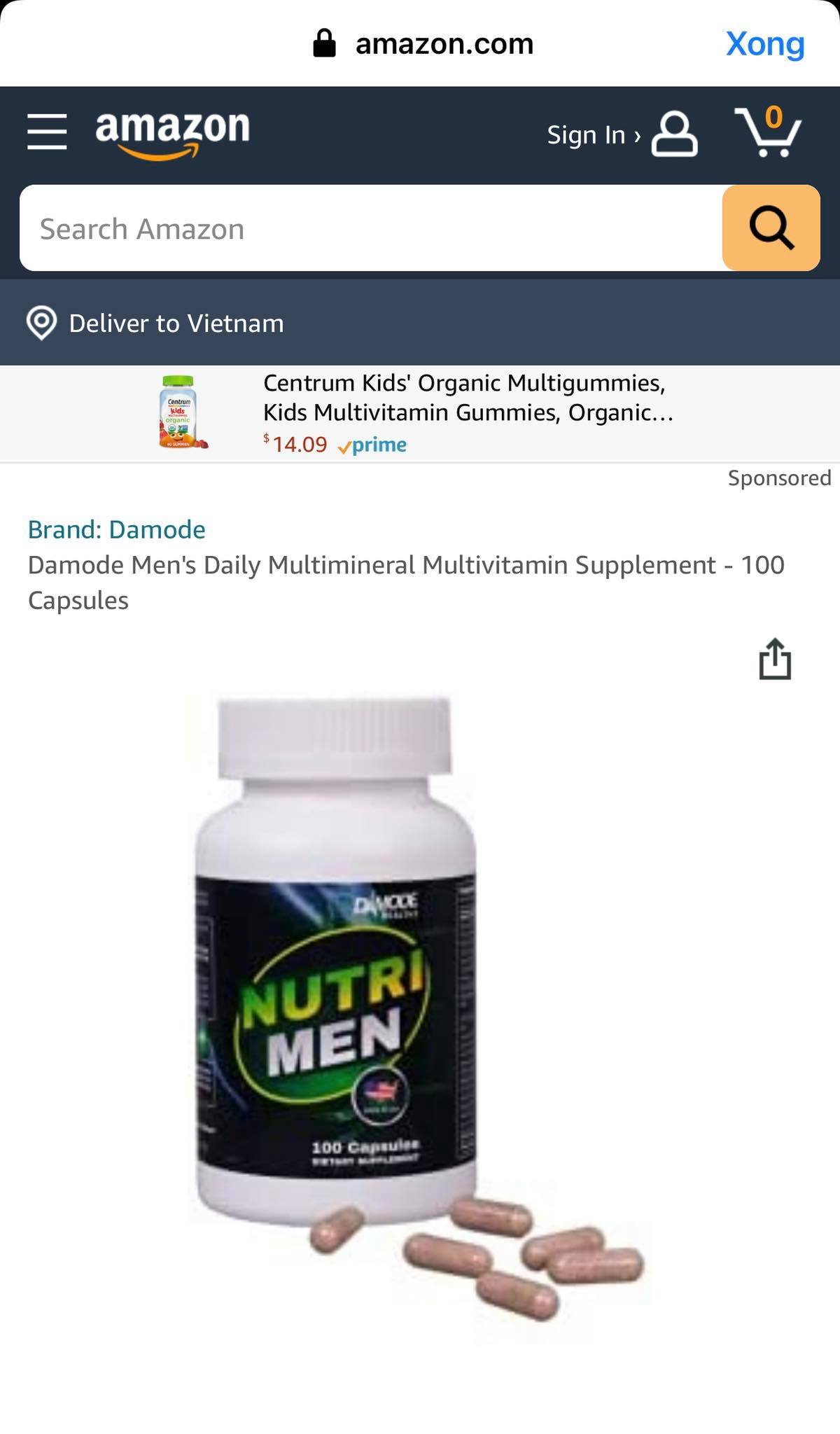
Task: Visit the Brand: Damode link
Action: tap(117, 529)
